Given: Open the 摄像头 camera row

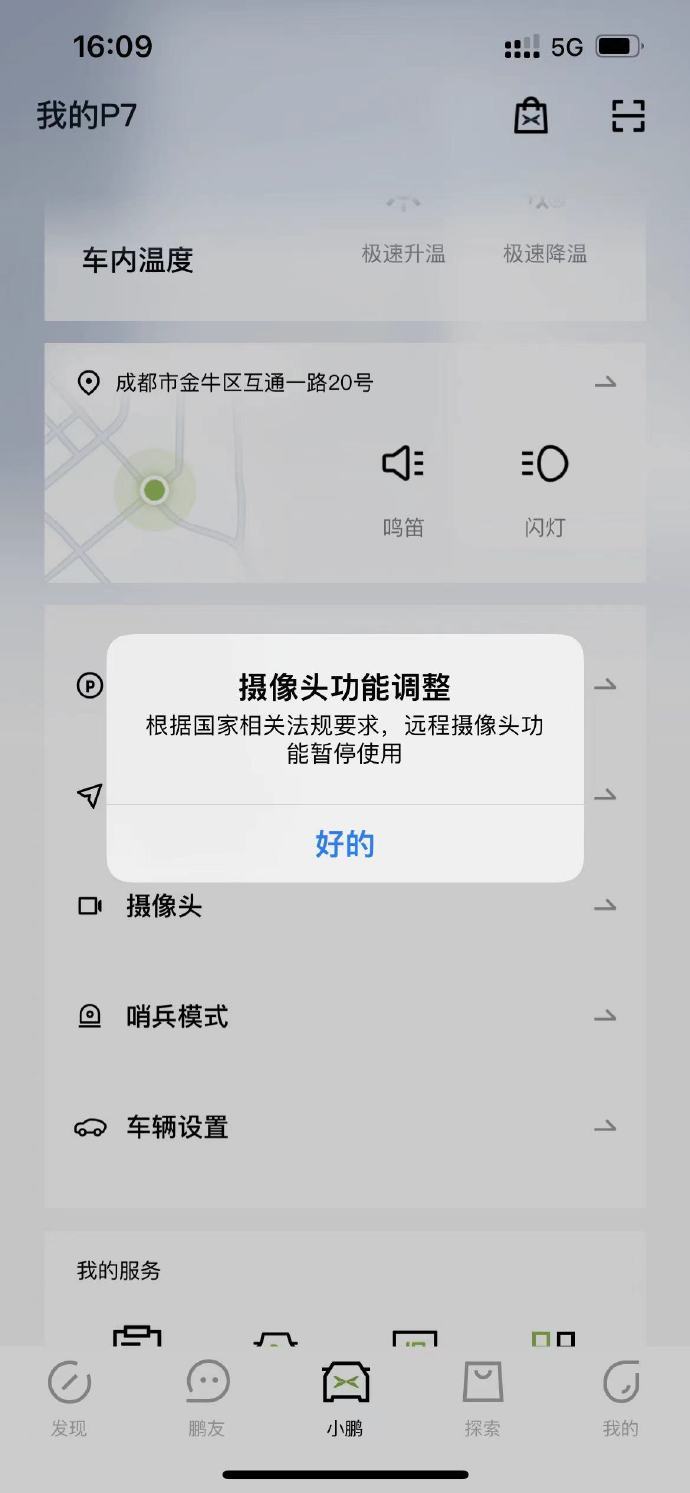Looking at the screenshot, I should click(345, 906).
